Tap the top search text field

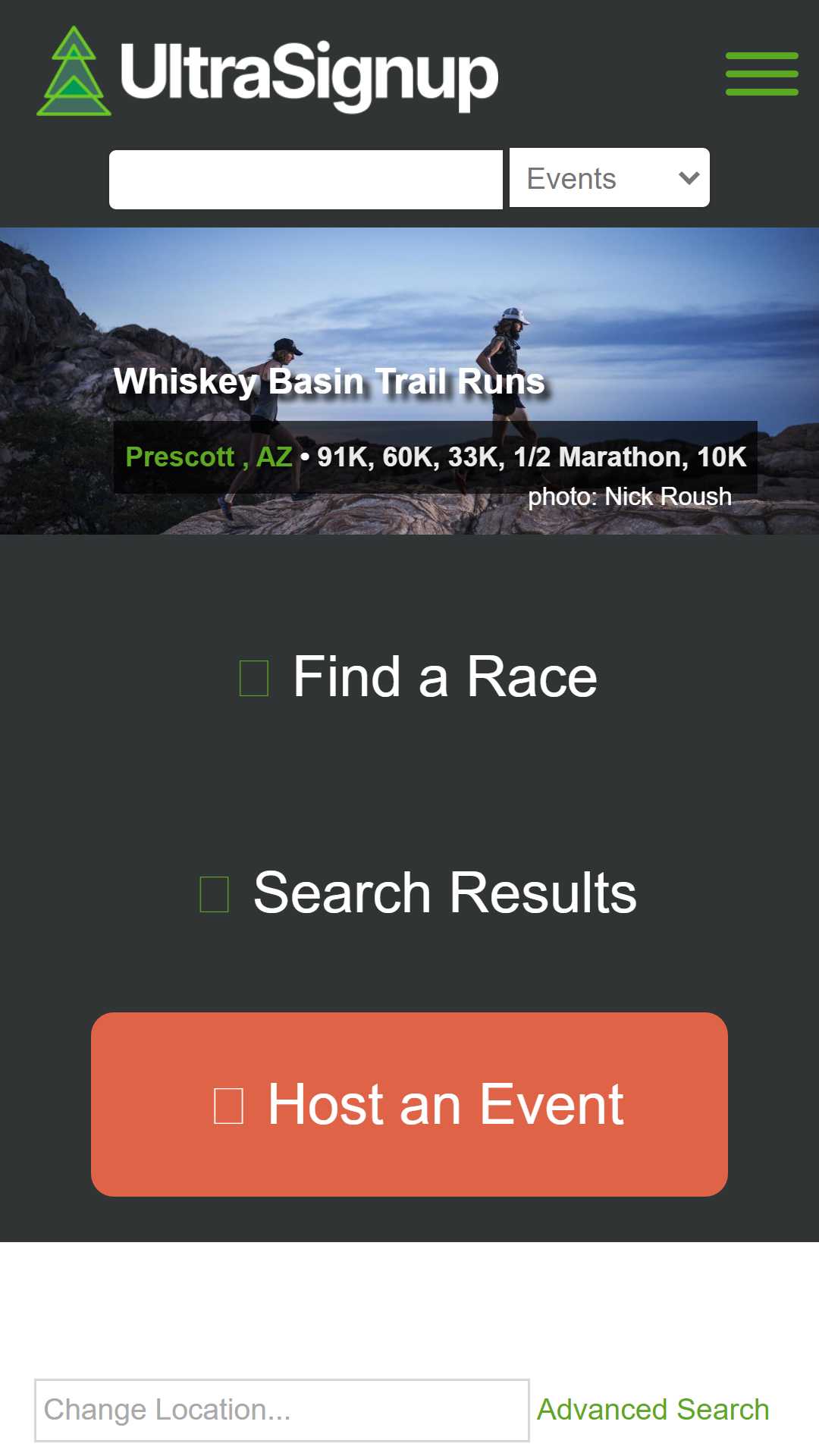tap(306, 180)
